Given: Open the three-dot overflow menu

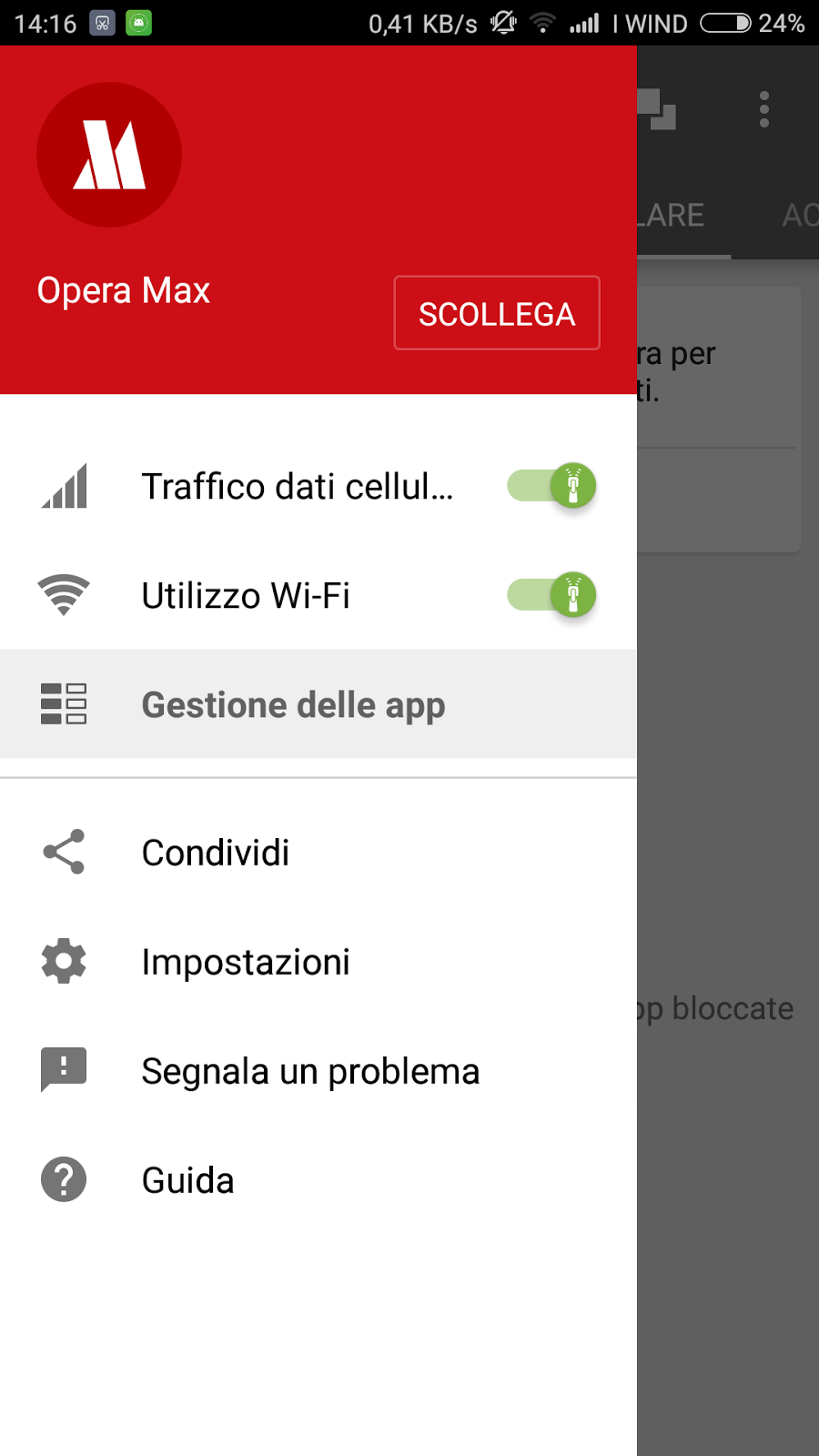Looking at the screenshot, I should pyautogui.click(x=763, y=109).
